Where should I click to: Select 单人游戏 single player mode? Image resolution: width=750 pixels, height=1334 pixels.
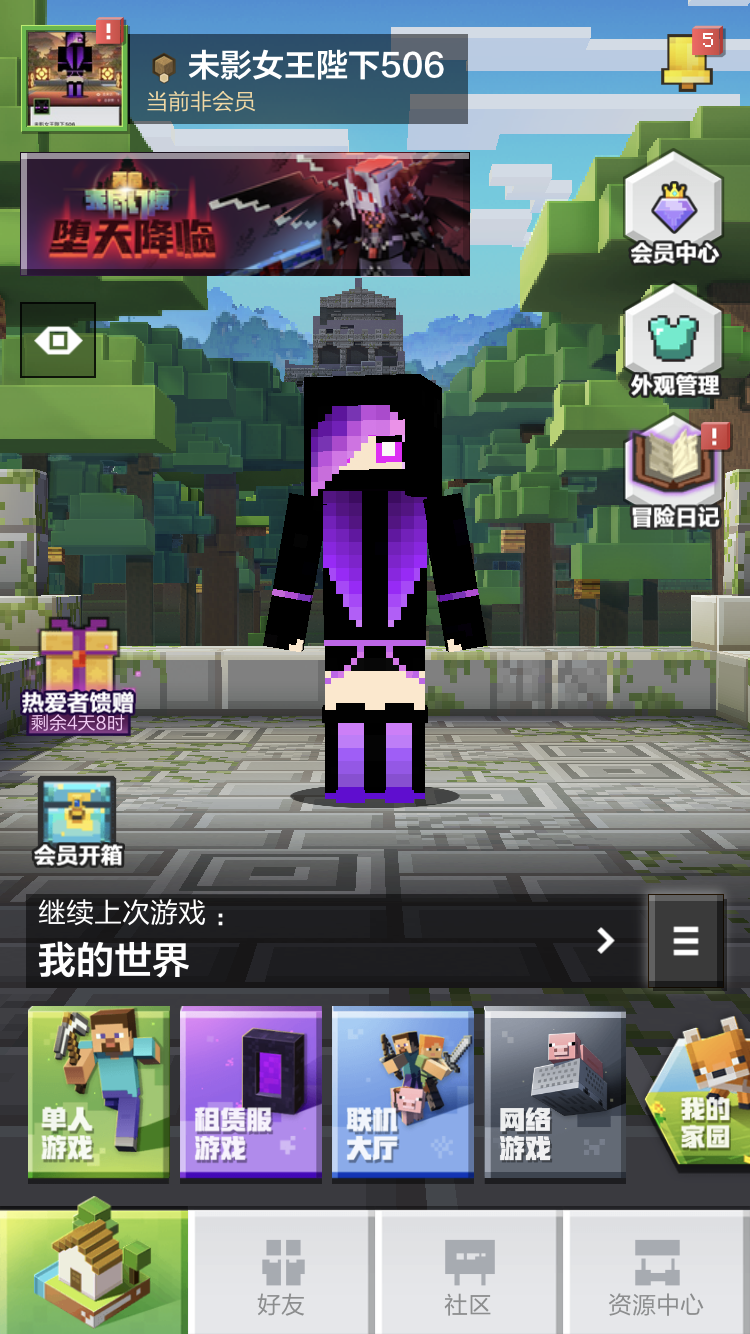pos(98,1093)
